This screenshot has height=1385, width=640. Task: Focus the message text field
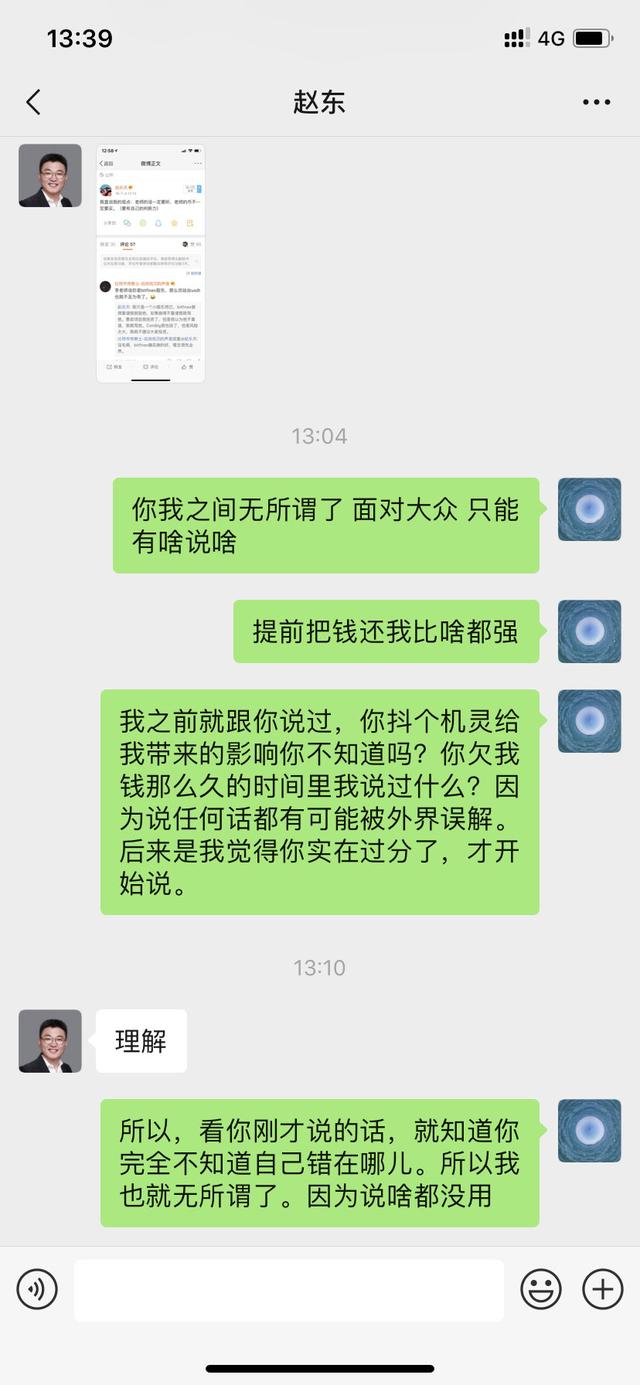(288, 1290)
